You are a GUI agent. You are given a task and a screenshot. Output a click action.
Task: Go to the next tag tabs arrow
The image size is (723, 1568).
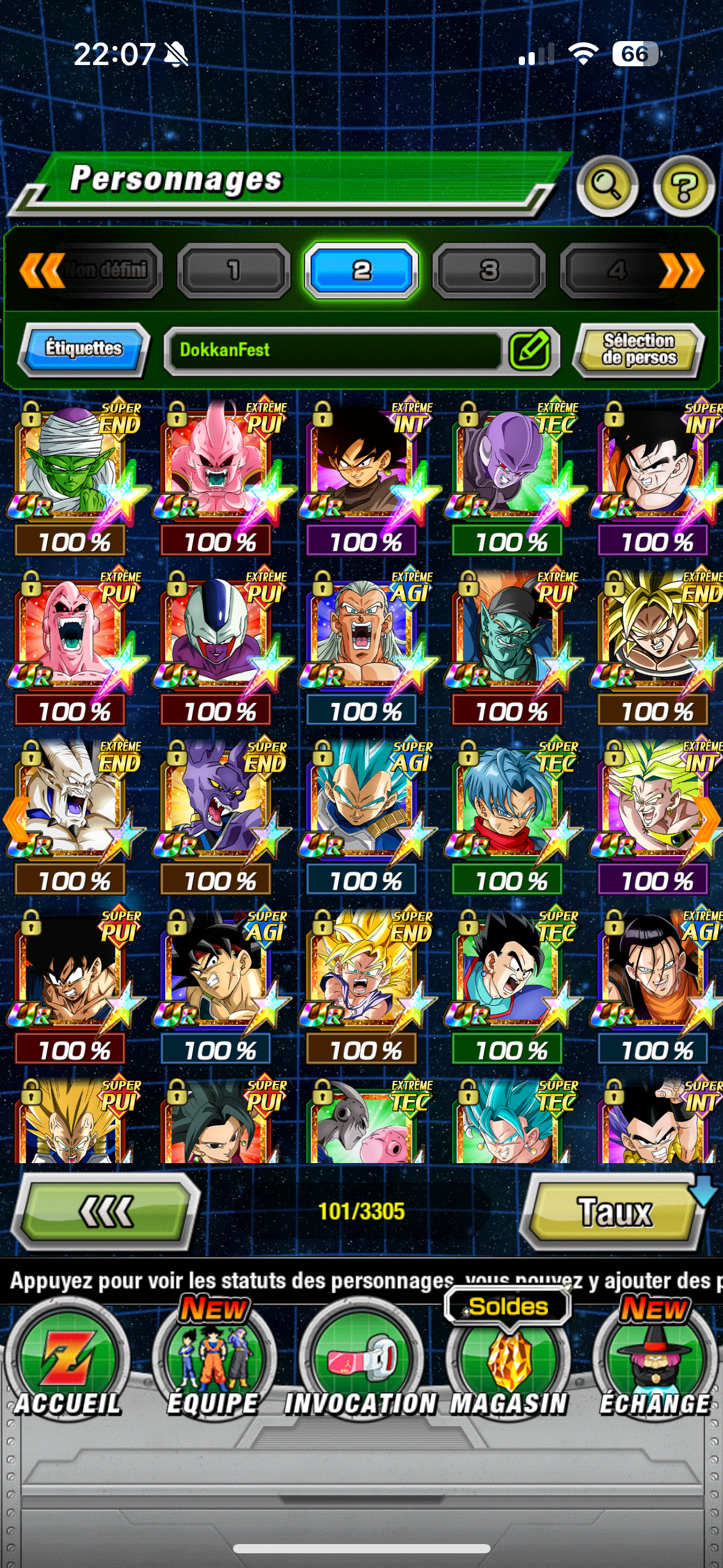[682, 271]
